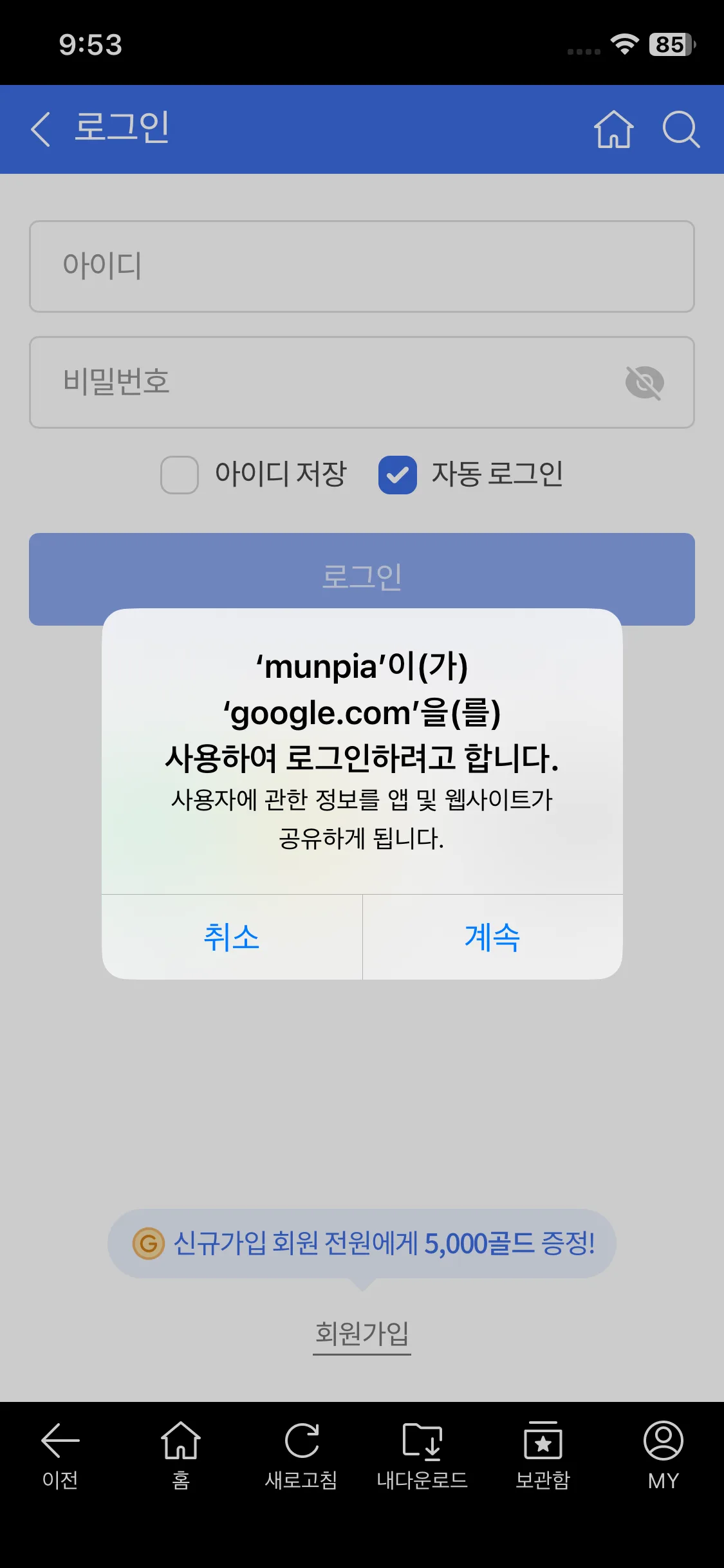Tap 취소 to cancel Google sign-in
This screenshot has height=1568, width=724.
(x=232, y=937)
